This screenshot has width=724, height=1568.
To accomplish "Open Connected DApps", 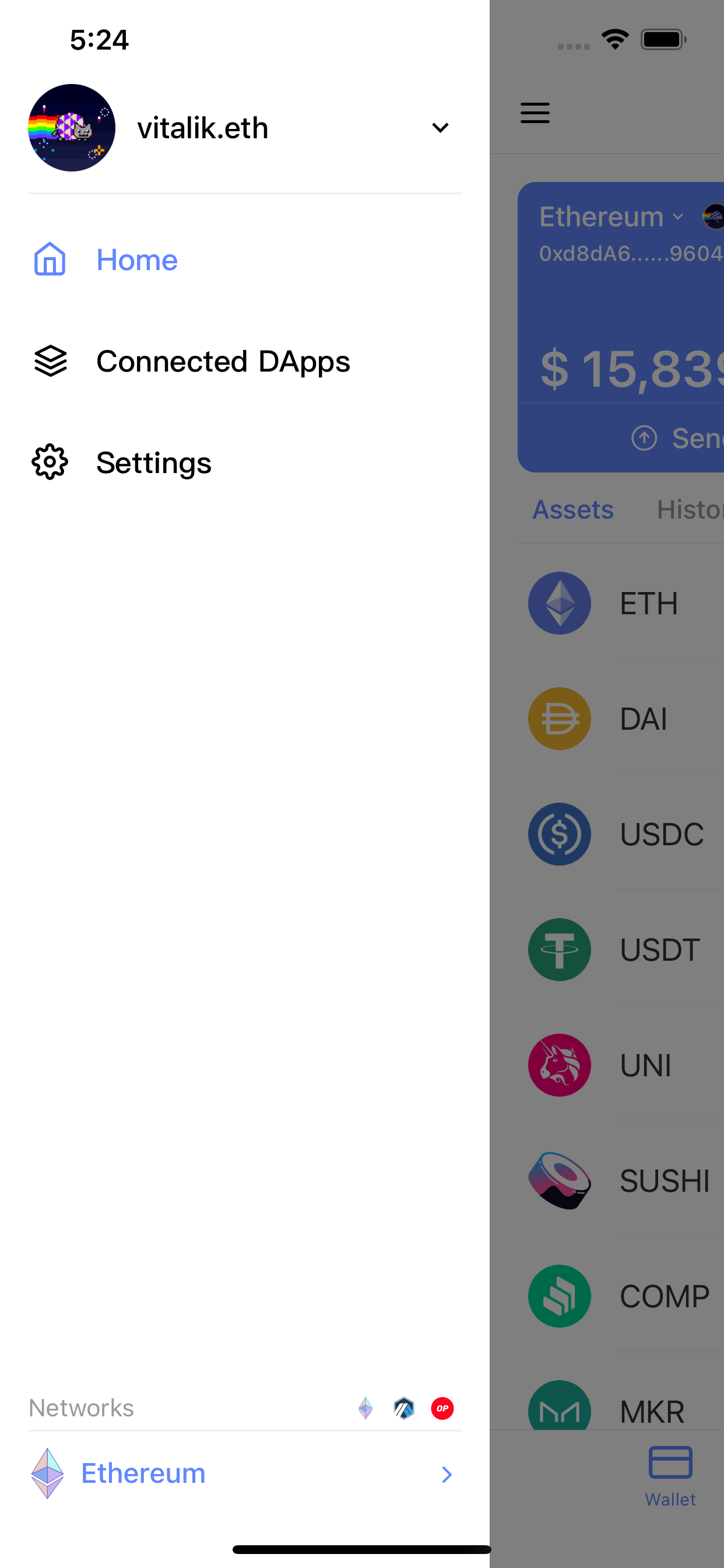I will [x=222, y=362].
